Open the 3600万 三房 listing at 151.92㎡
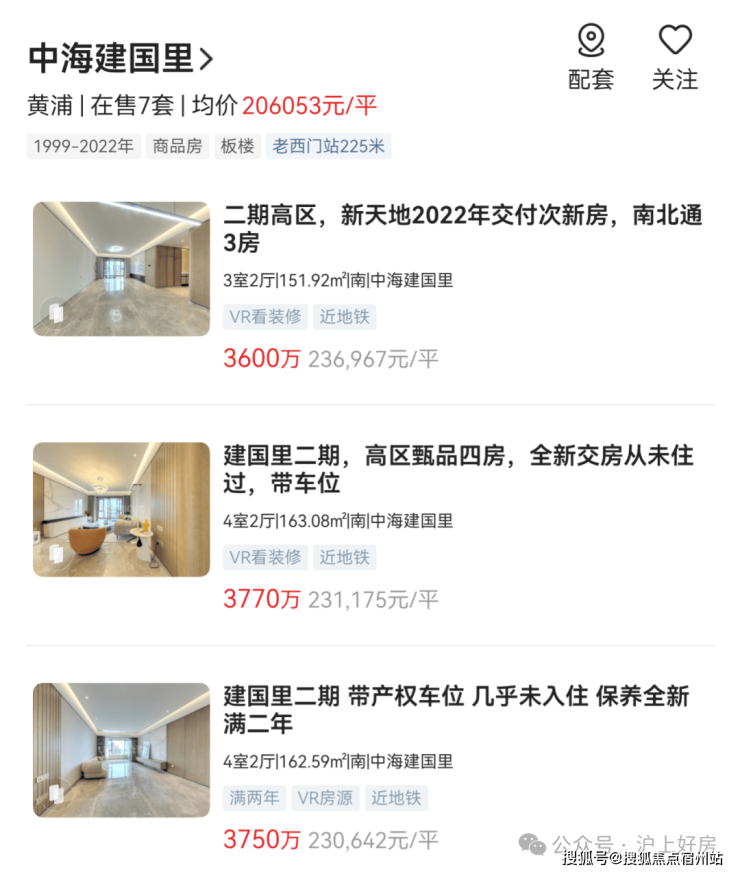Screen dimensions: 740x874 click(x=463, y=229)
